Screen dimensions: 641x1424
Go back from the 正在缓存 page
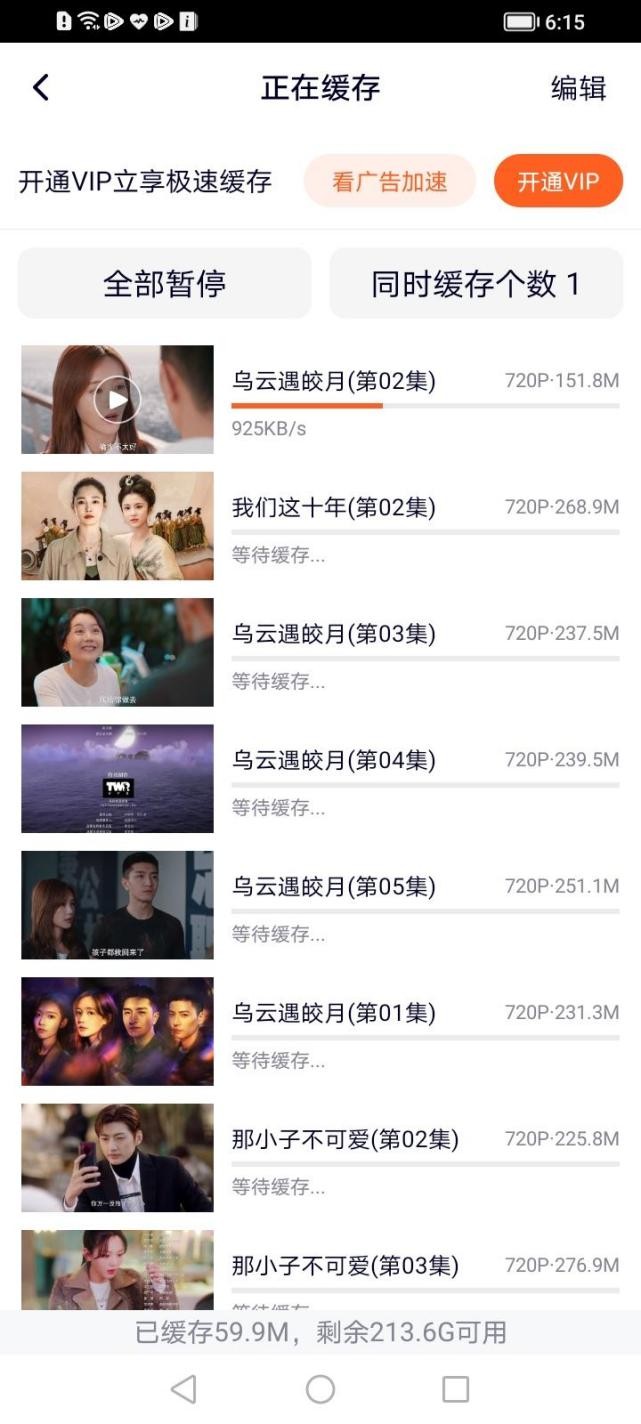[41, 88]
